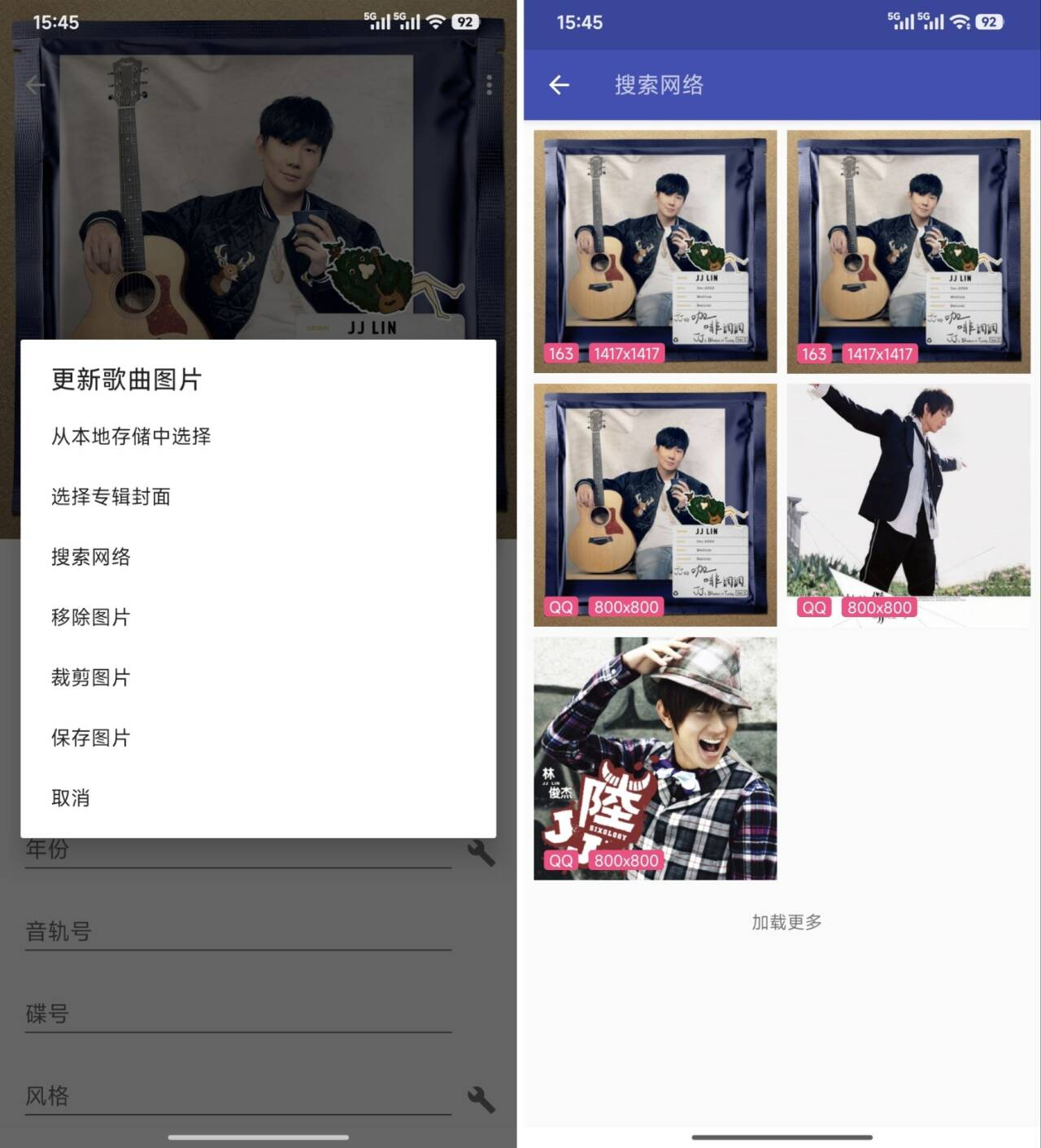
Task: Tap 保存图片 to save the picture
Action: 90,737
